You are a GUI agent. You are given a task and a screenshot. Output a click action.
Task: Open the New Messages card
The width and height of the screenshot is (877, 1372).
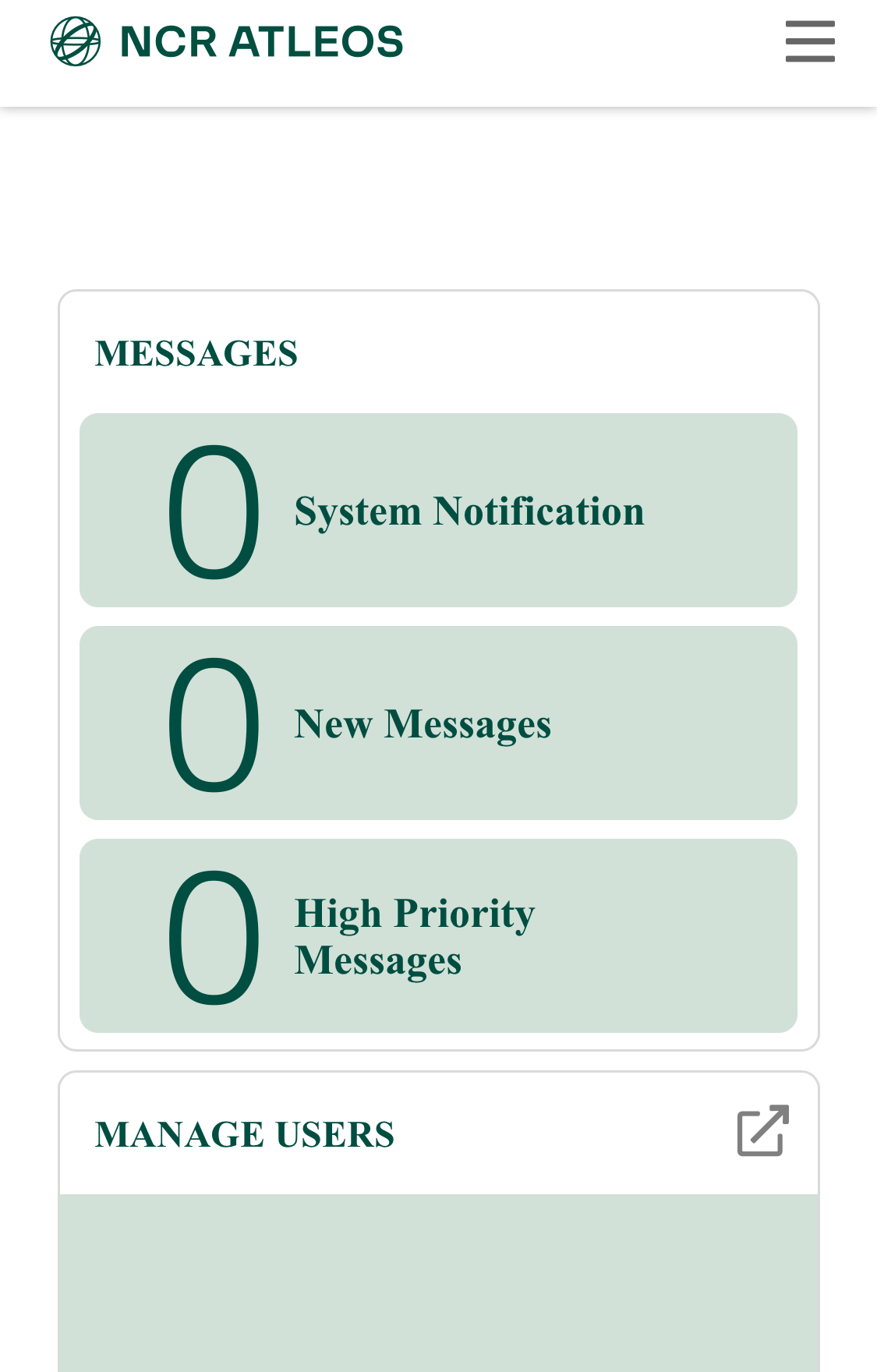(x=438, y=723)
